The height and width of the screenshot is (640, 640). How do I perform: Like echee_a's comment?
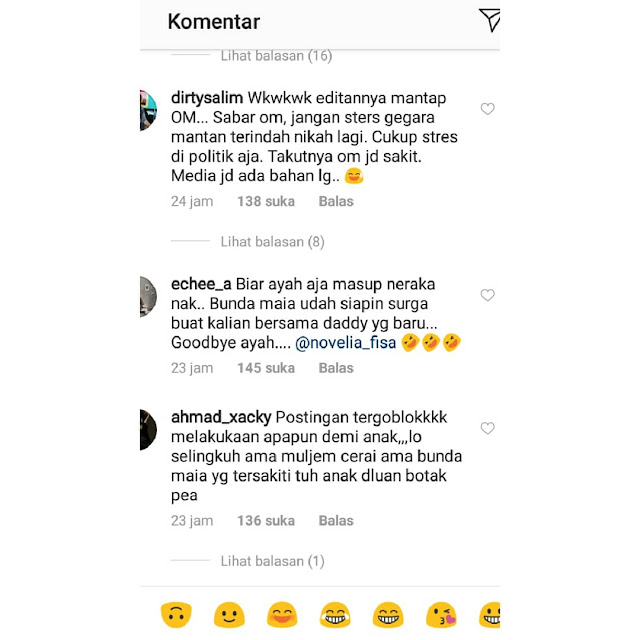point(487,295)
